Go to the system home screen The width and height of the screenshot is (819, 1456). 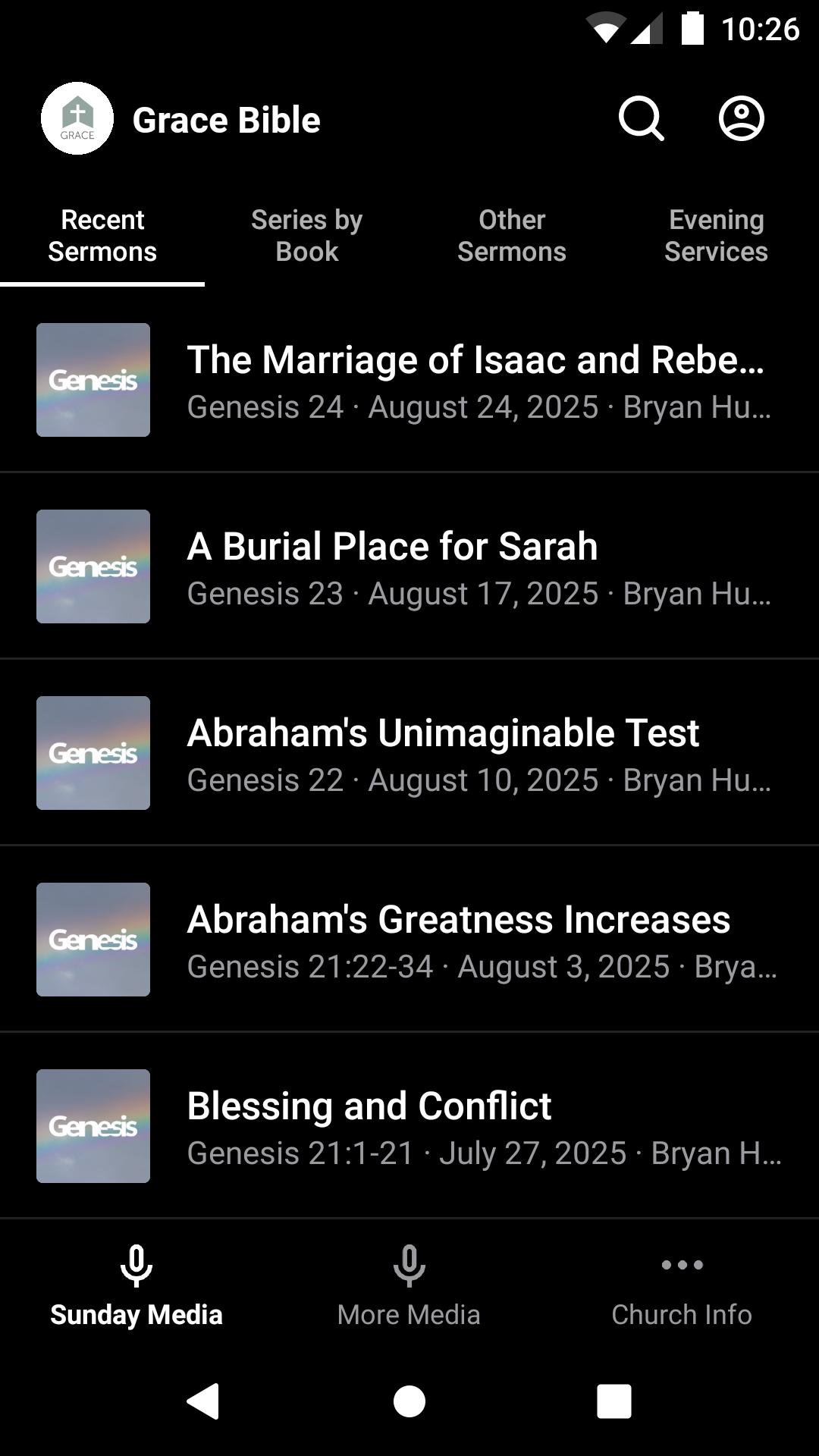click(409, 1401)
